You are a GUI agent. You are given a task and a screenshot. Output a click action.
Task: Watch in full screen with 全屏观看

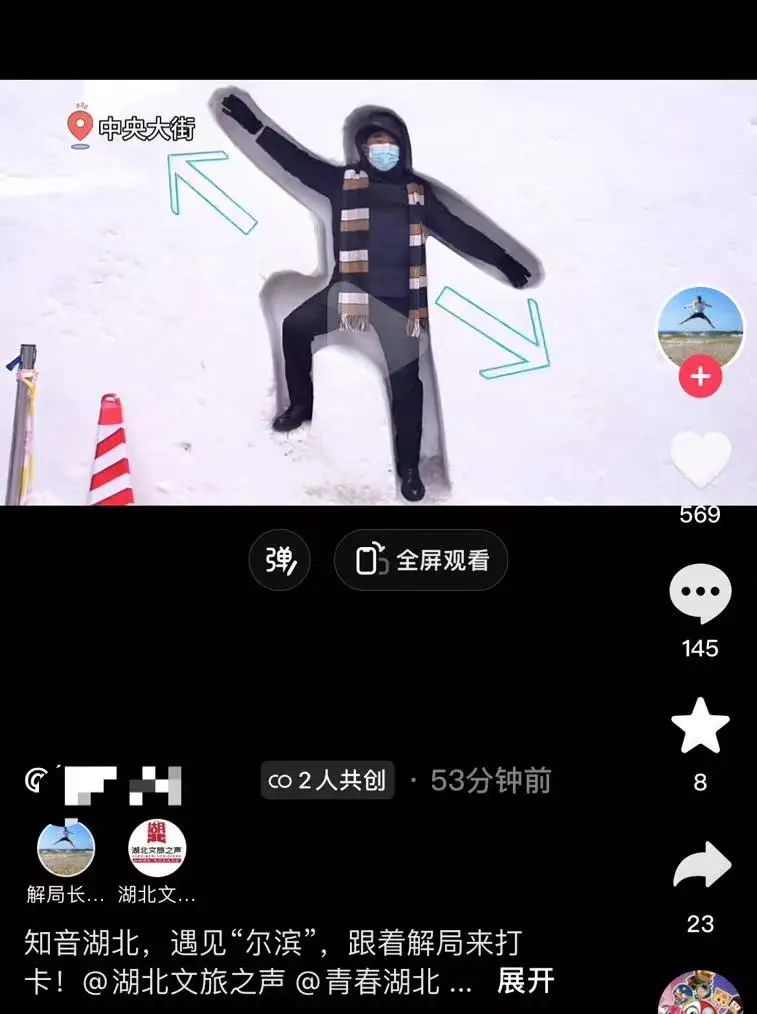[421, 560]
